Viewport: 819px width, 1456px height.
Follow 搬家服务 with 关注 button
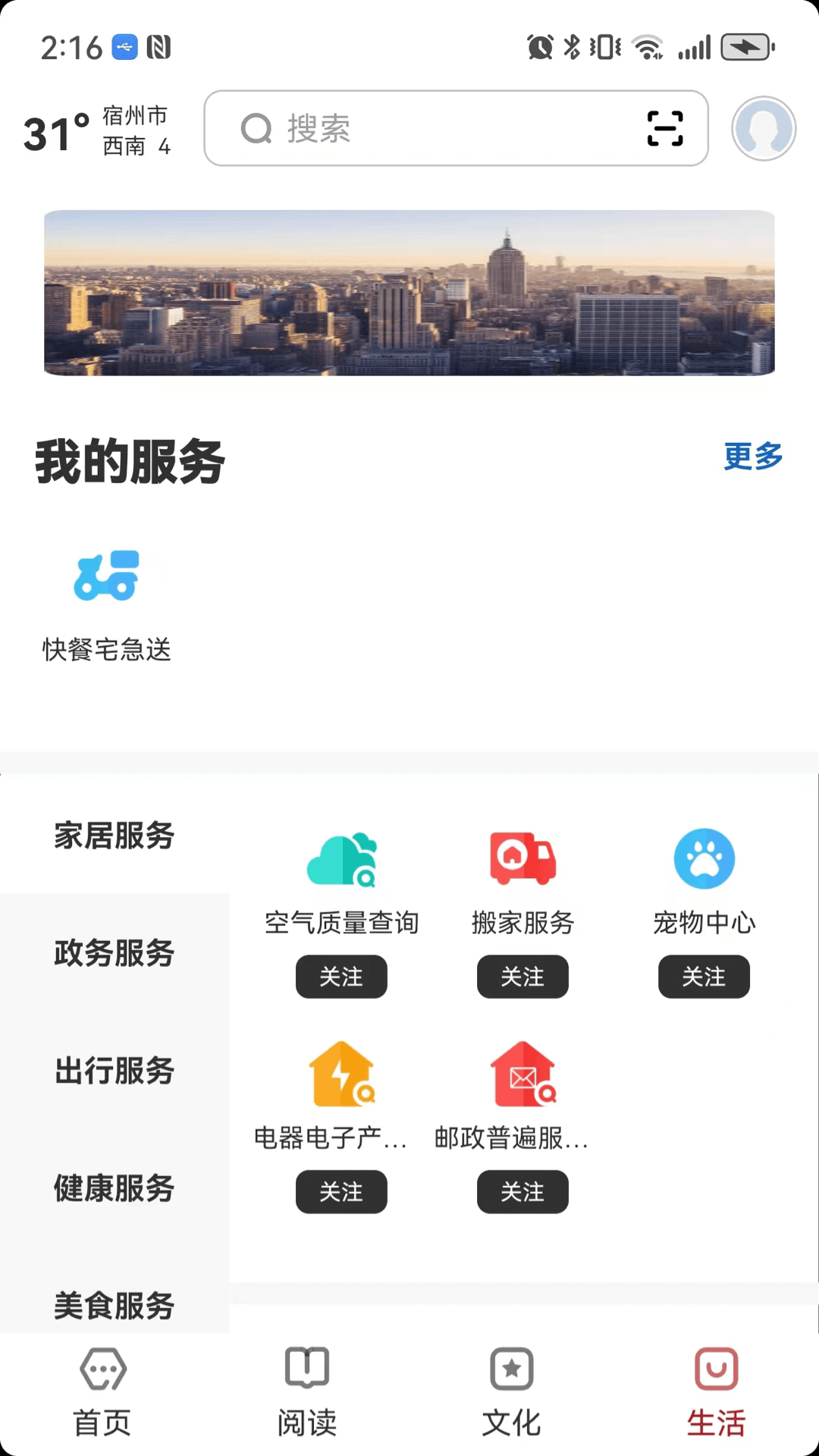click(x=522, y=977)
